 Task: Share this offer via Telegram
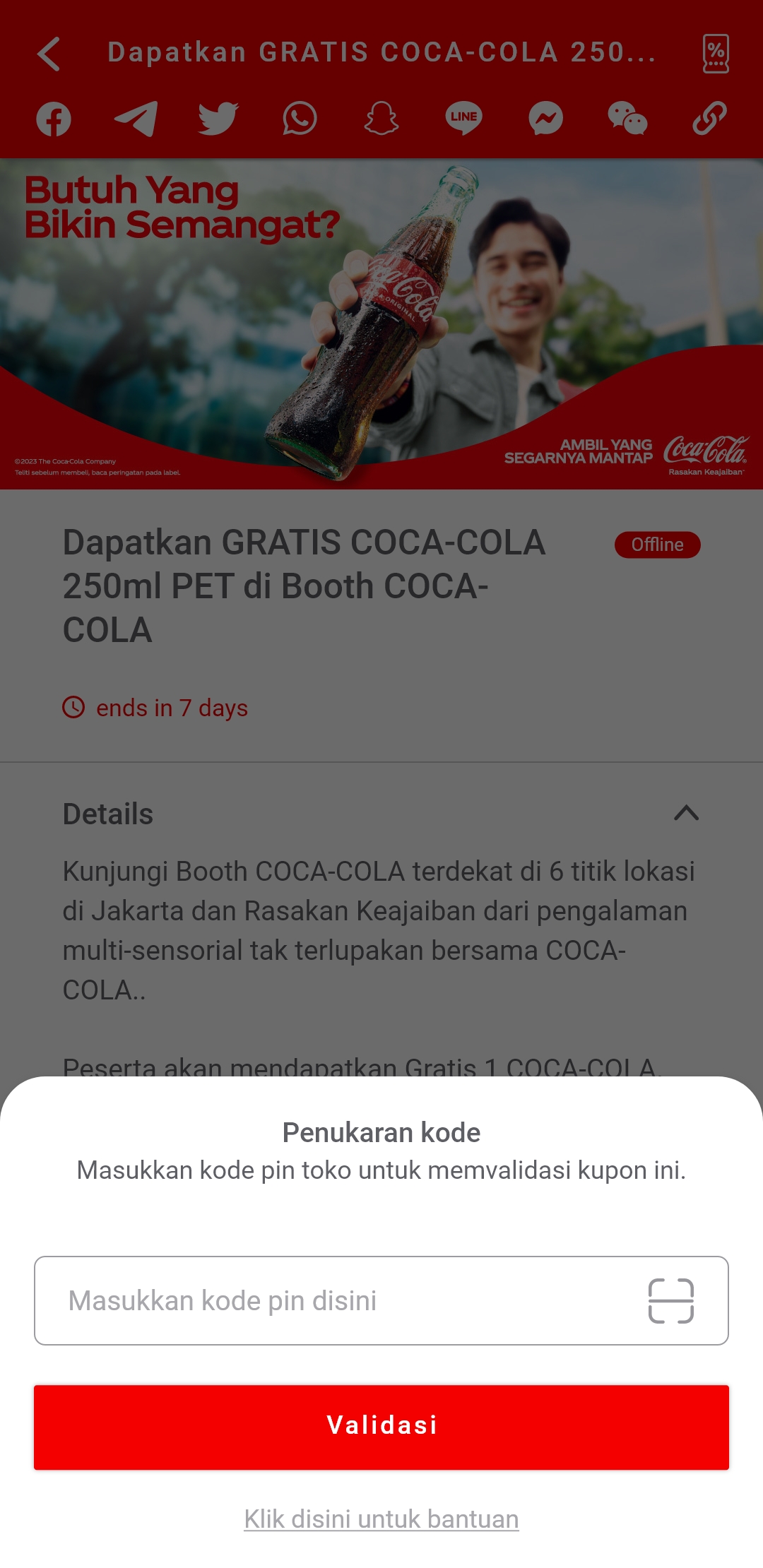(136, 119)
